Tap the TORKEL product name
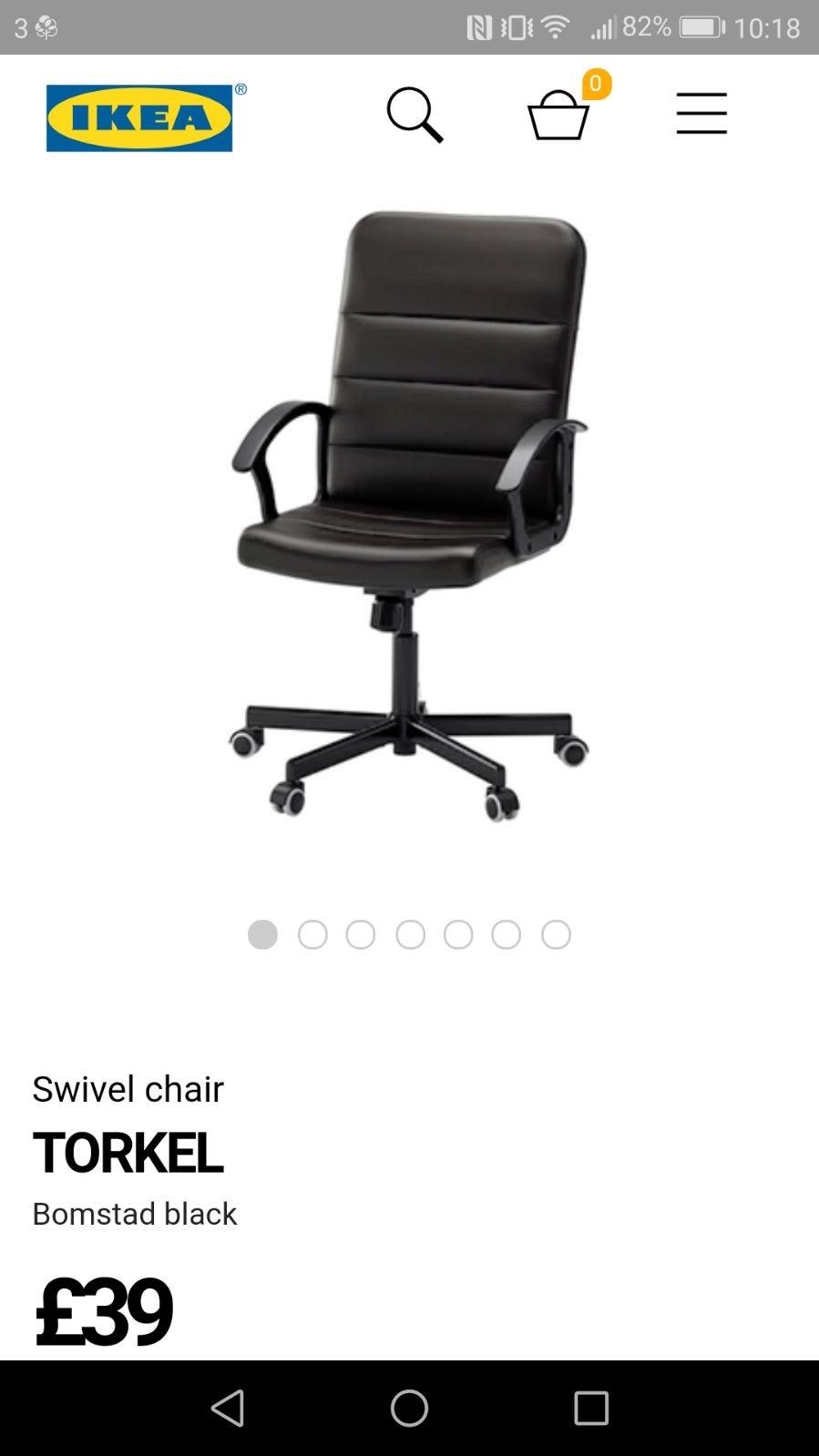819x1456 pixels. coord(128,1152)
